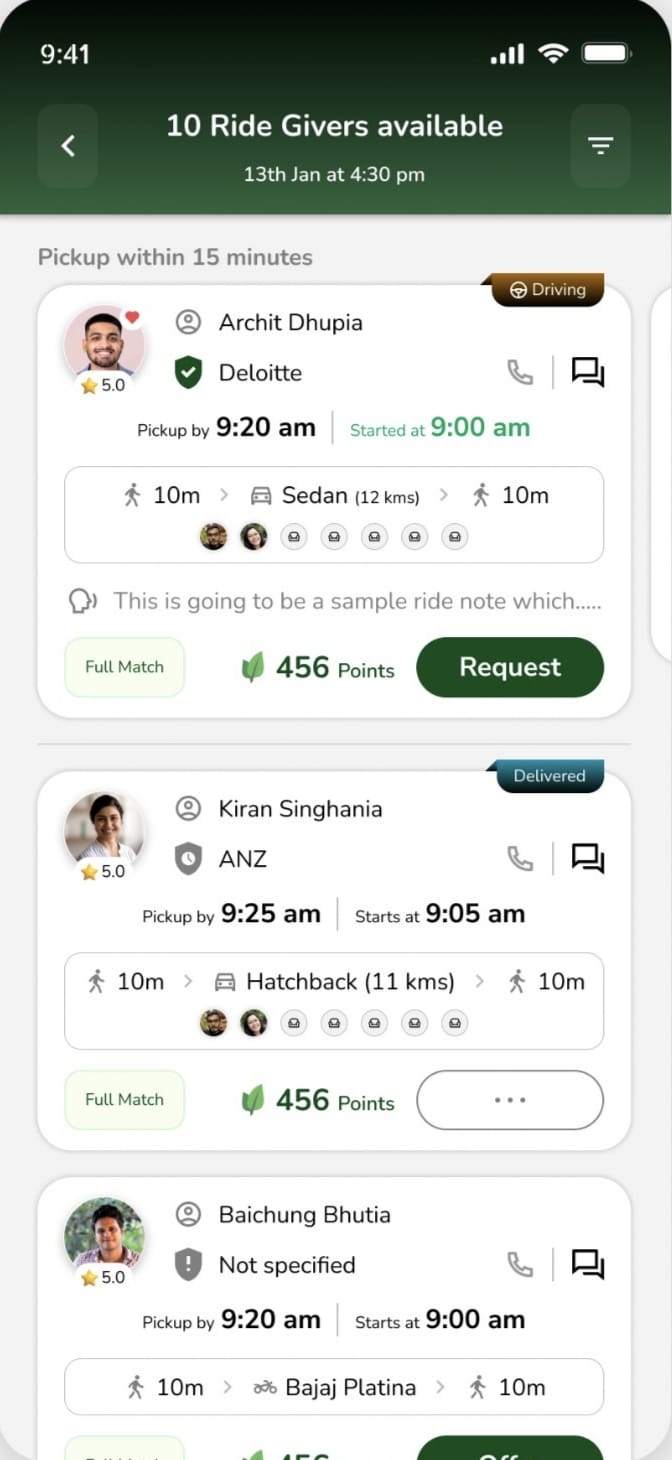Tap the three-dots button on Kiran's card

(510, 1100)
